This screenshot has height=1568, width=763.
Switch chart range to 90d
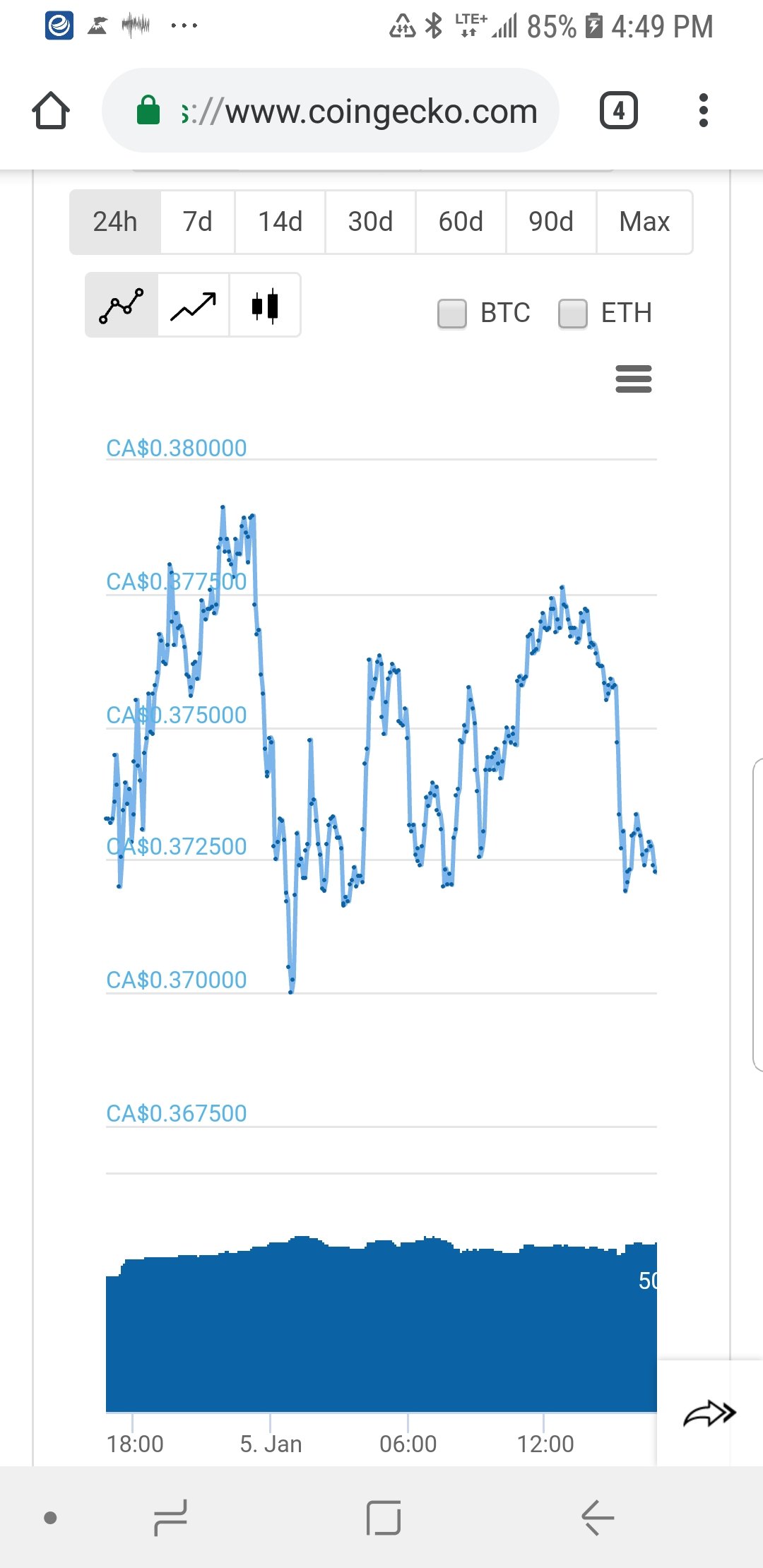coord(552,222)
